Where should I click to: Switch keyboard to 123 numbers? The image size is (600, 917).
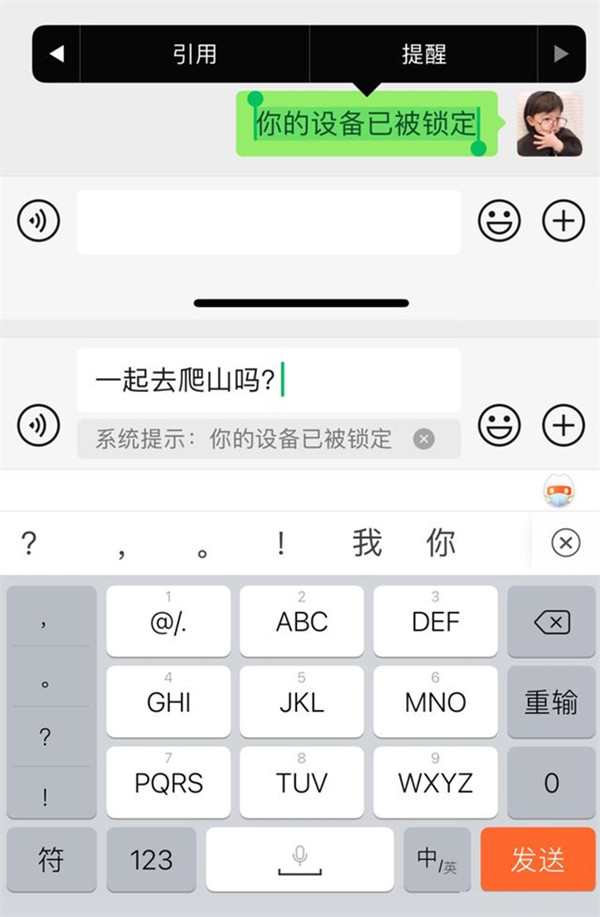point(151,859)
